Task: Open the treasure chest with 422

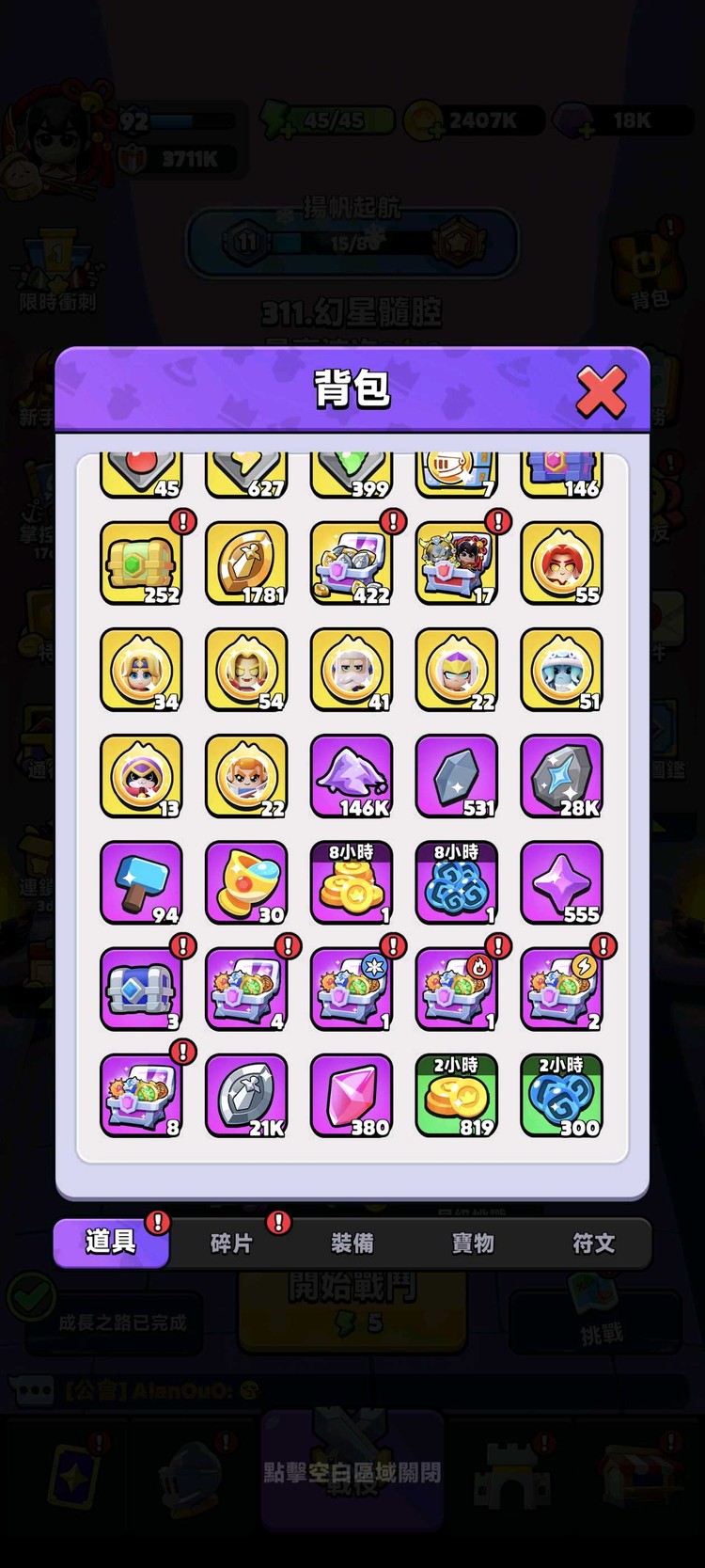Action: [x=352, y=563]
